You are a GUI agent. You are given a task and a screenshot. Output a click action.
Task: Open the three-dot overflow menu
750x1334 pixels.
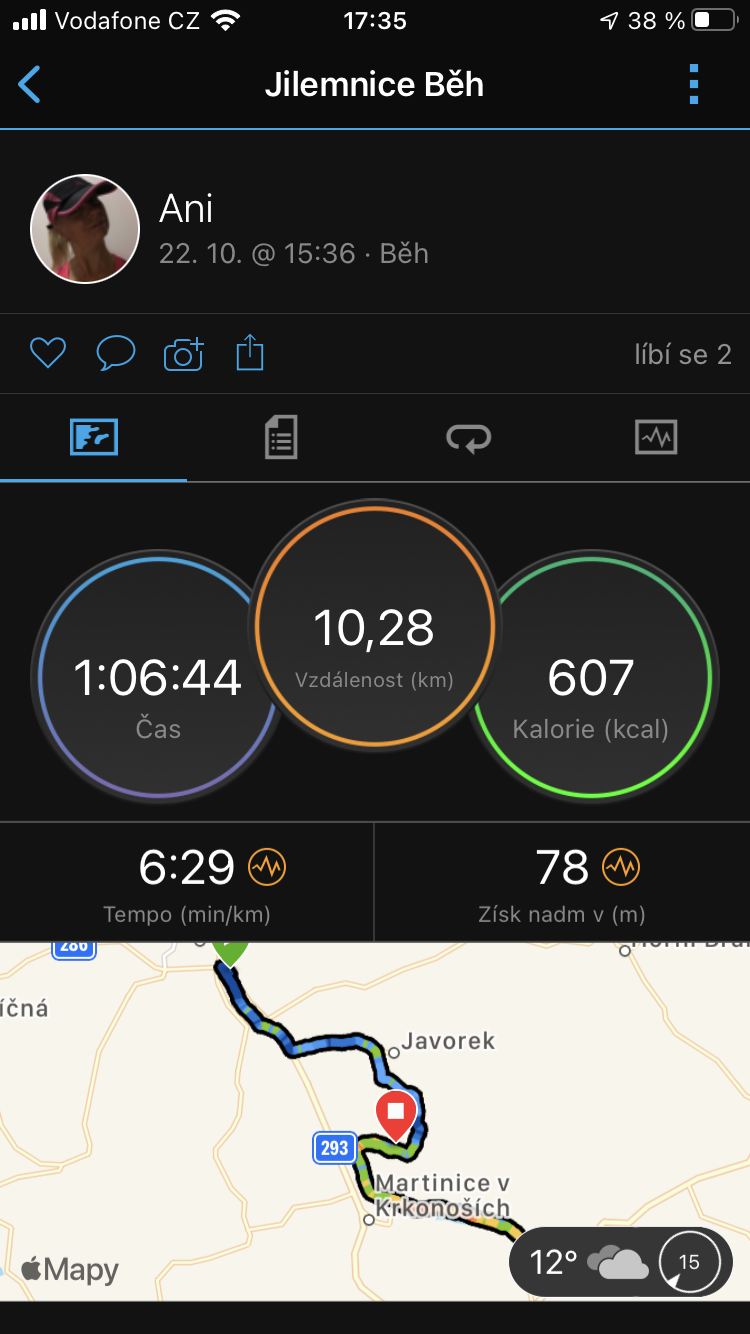click(x=694, y=85)
